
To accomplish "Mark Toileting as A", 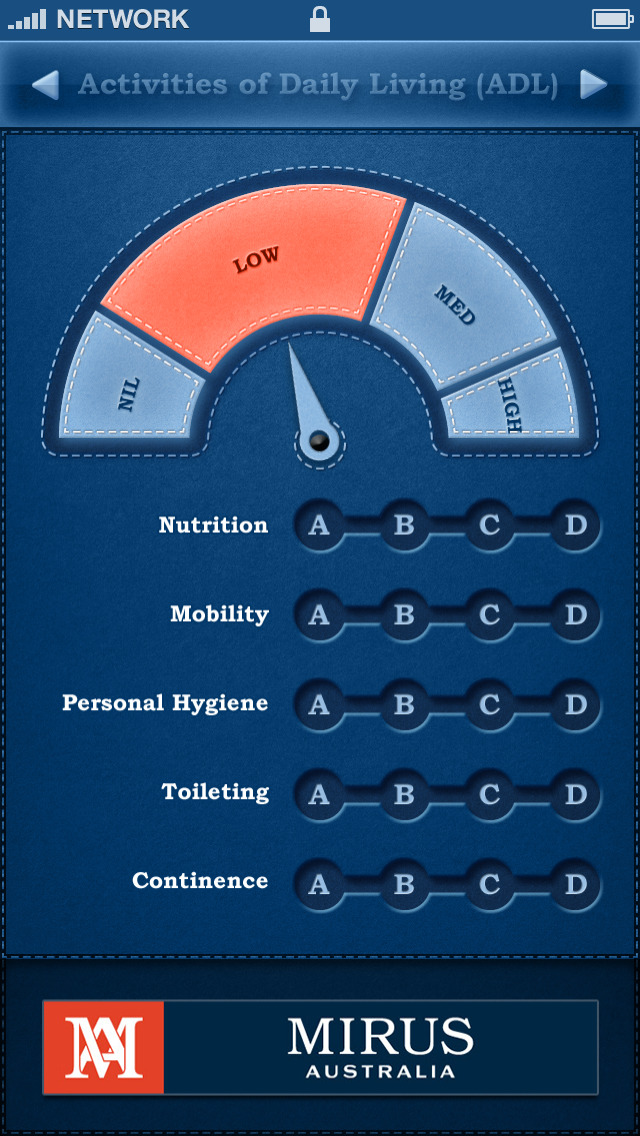I will coord(319,795).
